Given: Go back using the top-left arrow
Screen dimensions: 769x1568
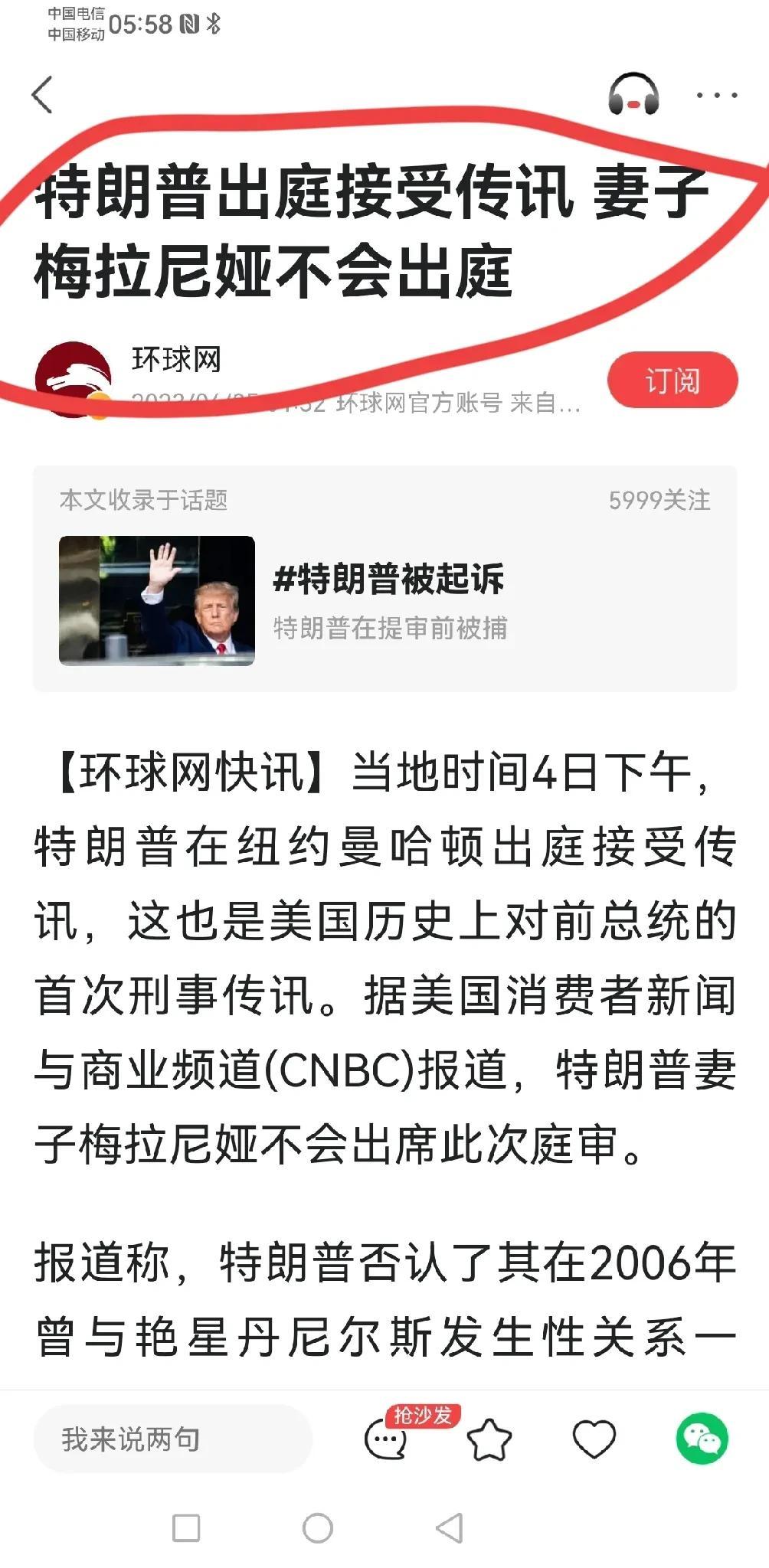Looking at the screenshot, I should [43, 96].
